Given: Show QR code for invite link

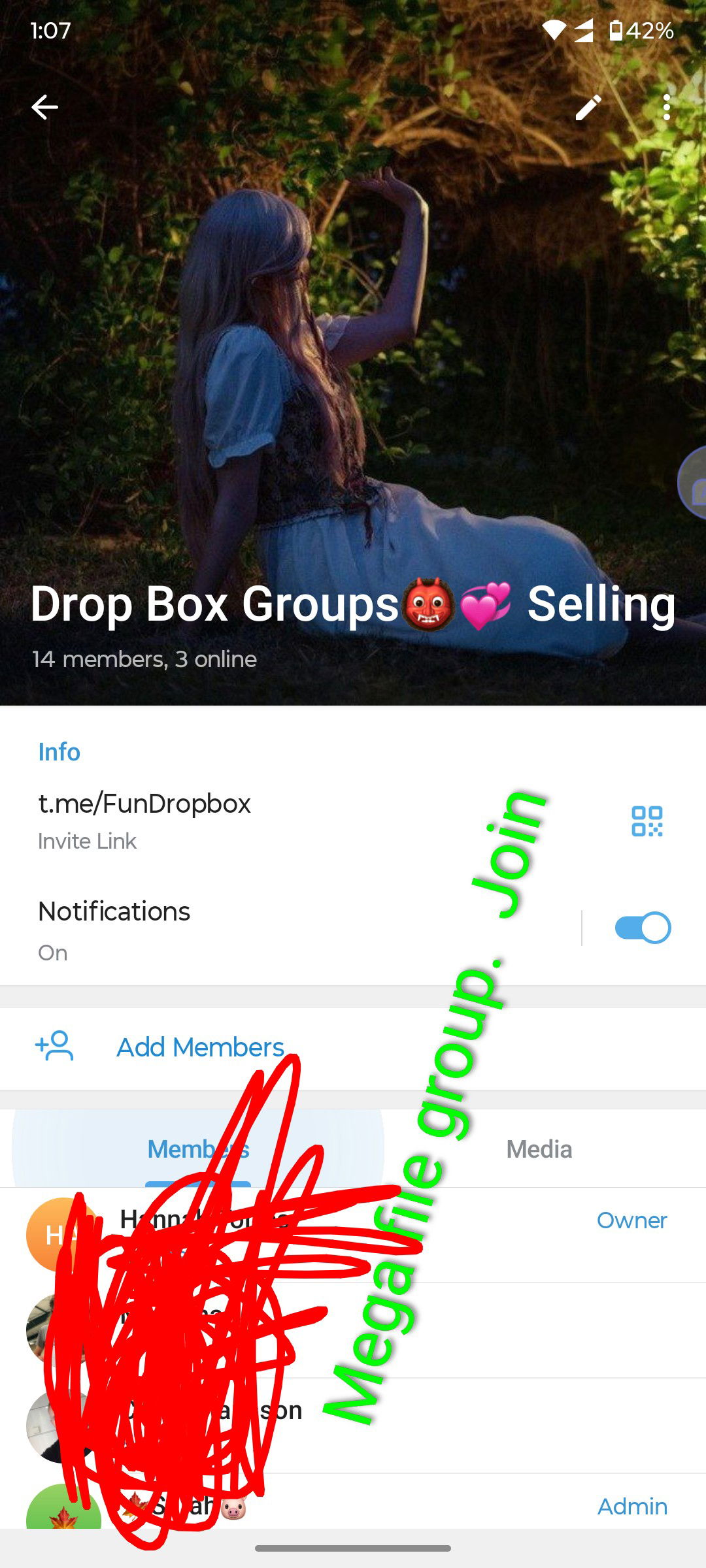Looking at the screenshot, I should click(x=647, y=821).
